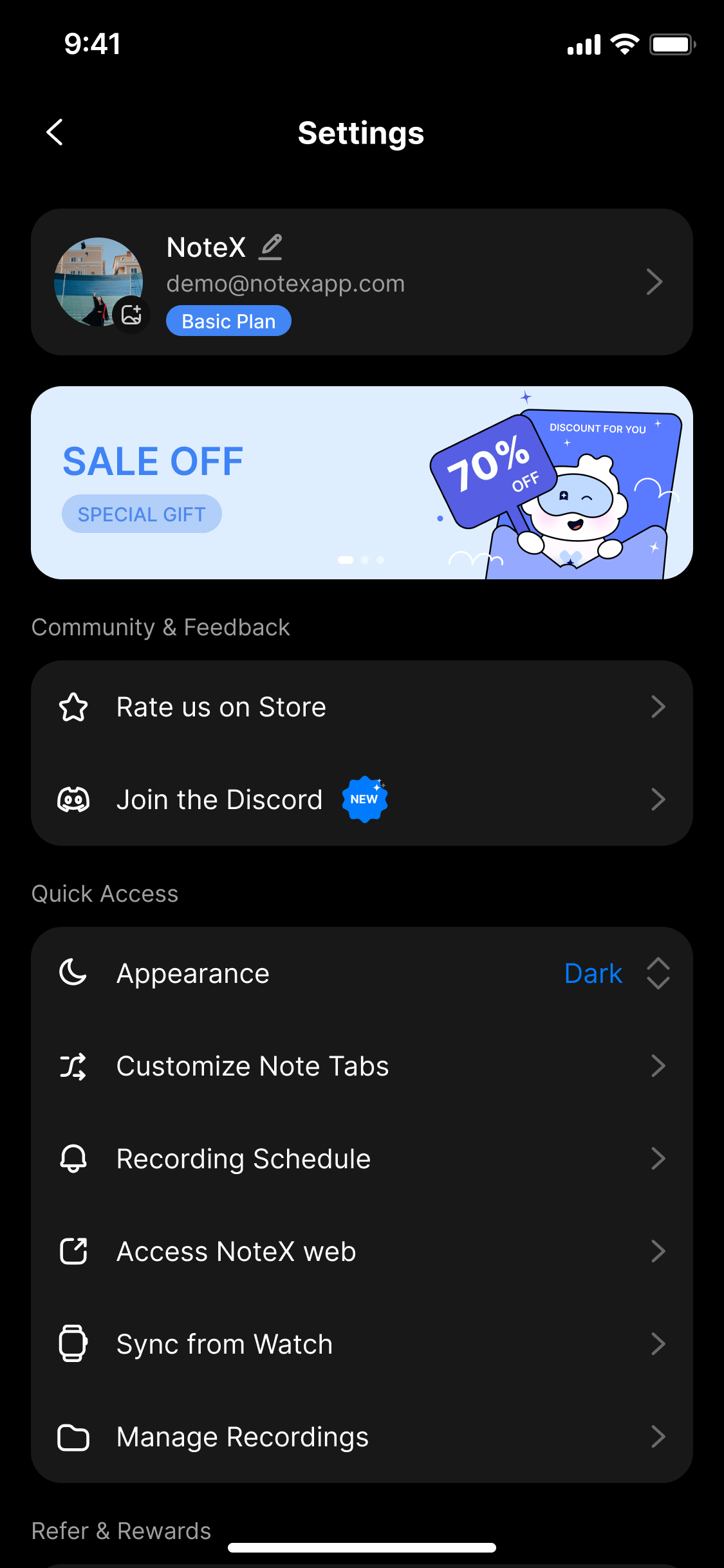
Task: Go back from Settings
Action: (x=55, y=133)
